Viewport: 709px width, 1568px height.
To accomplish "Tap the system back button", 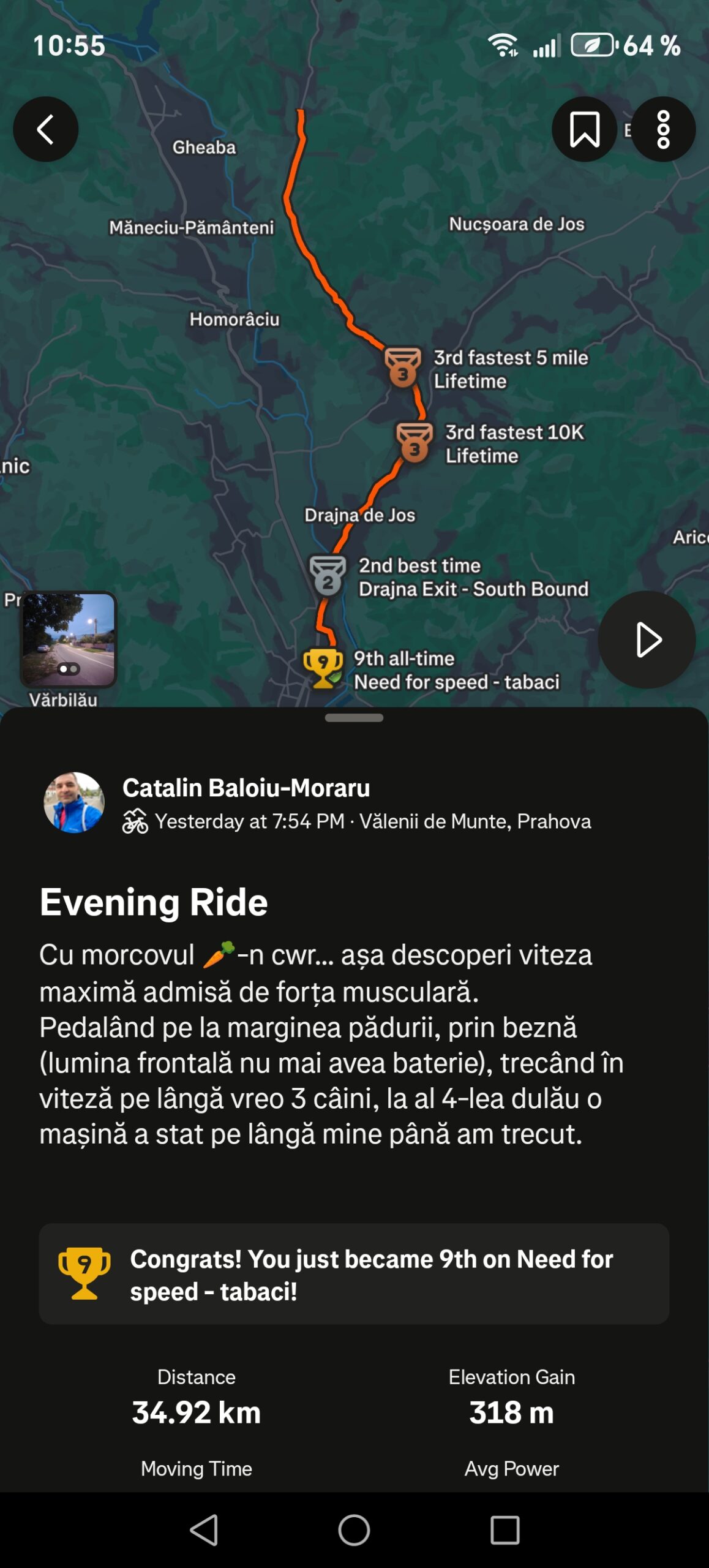I will tap(204, 1530).
